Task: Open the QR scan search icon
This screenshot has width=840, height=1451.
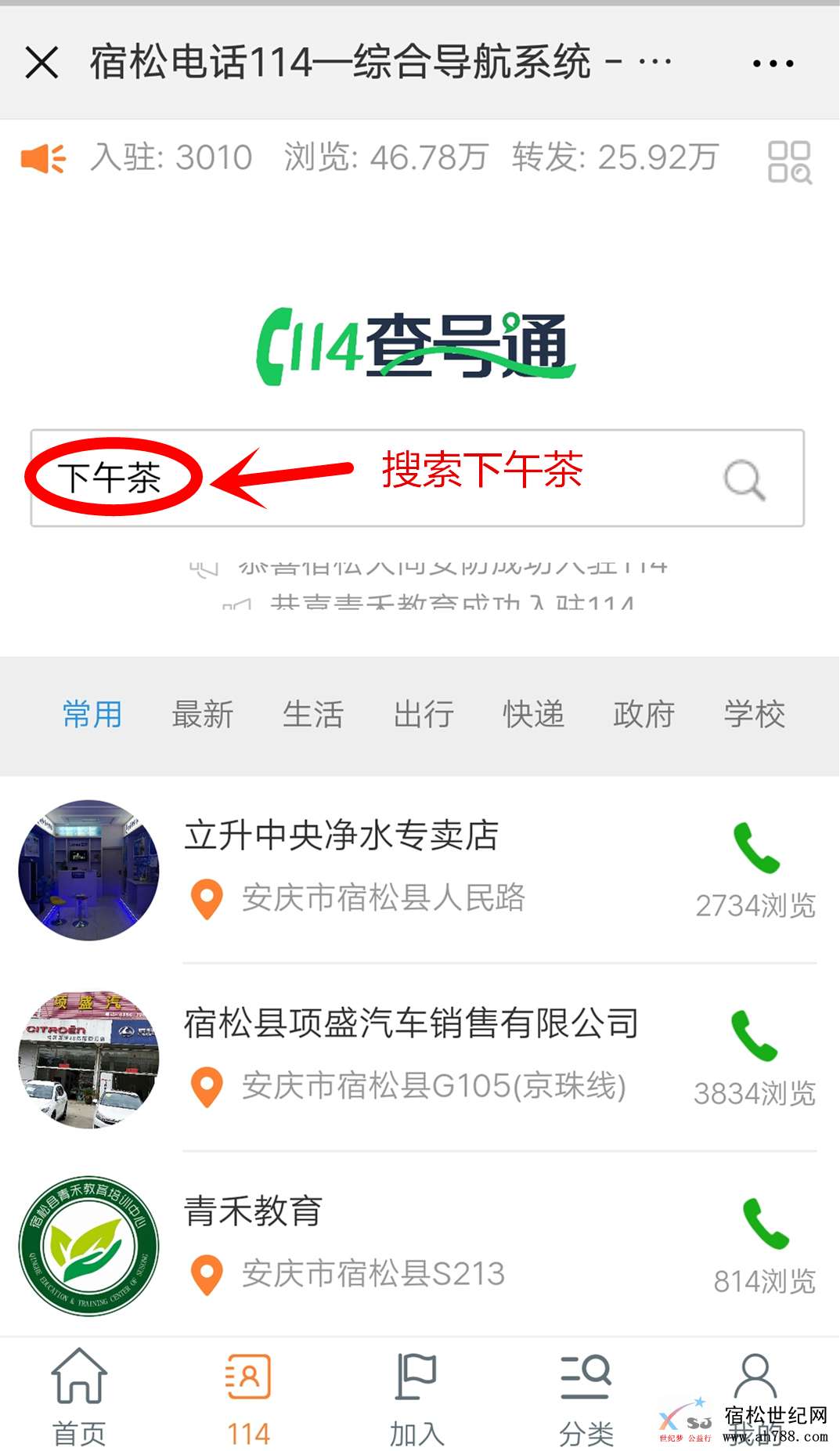Action: click(789, 162)
